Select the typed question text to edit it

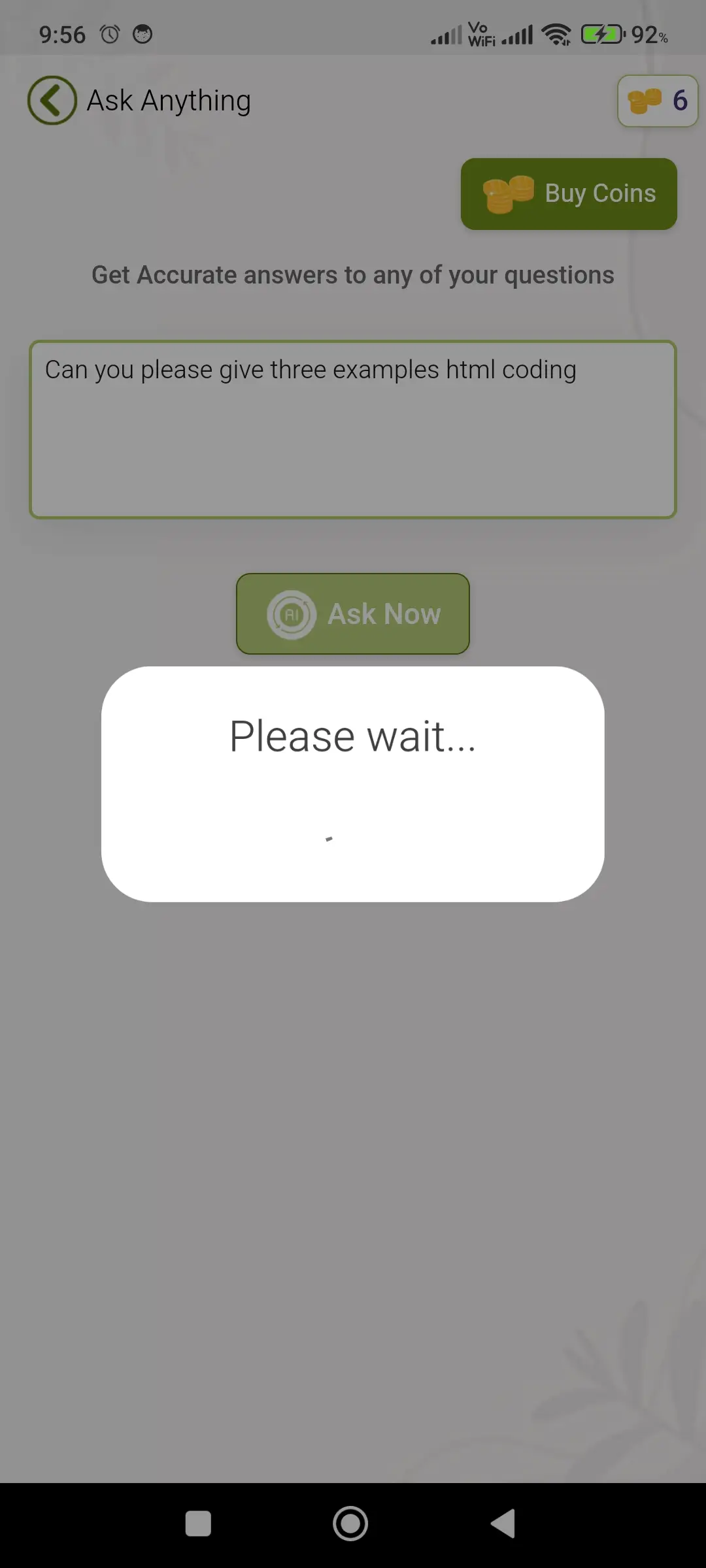click(x=310, y=369)
